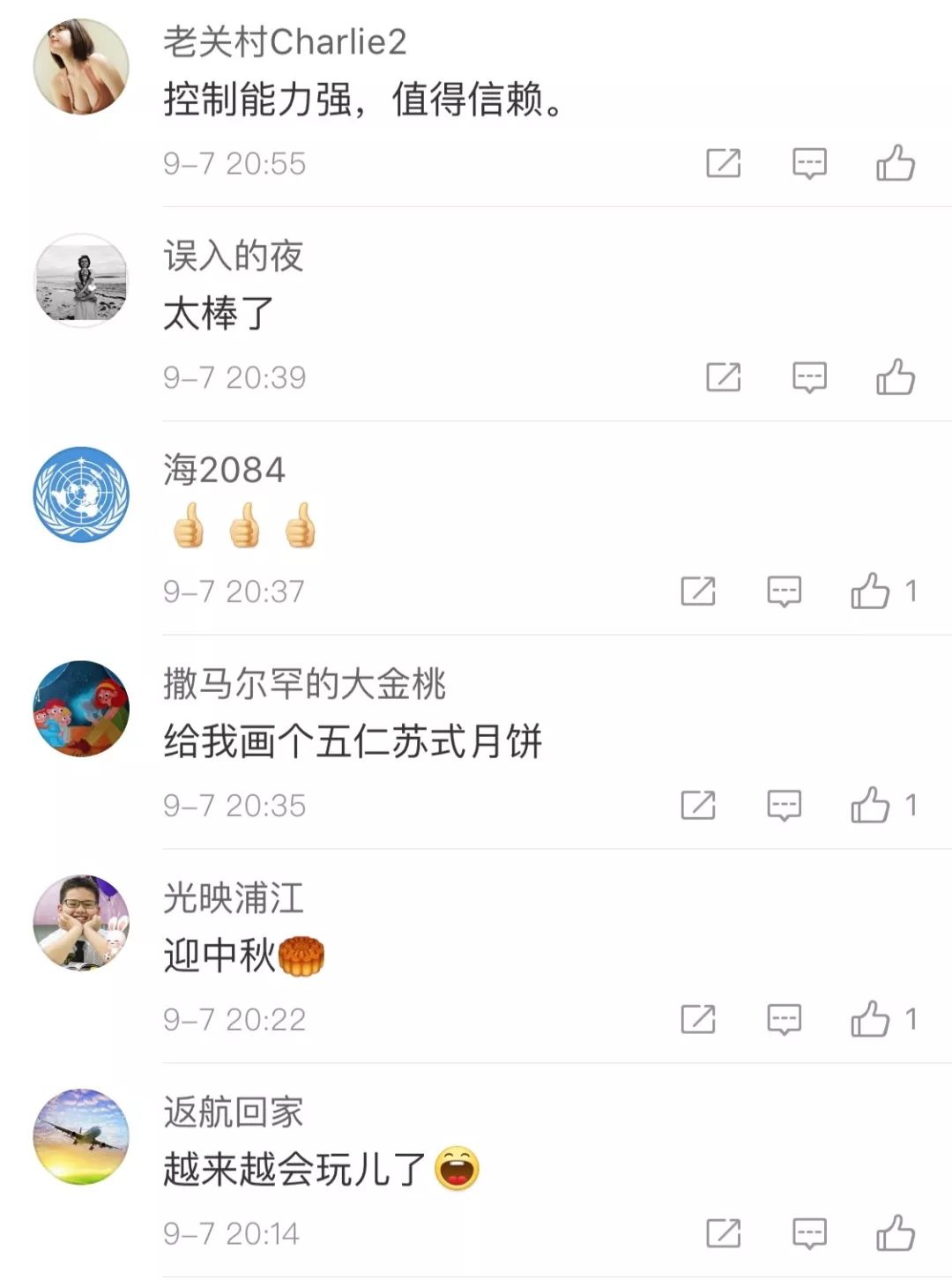This screenshot has width=952, height=1280.
Task: Like 撒马尔罕的大金桃's mooncake comment
Action: tap(872, 804)
